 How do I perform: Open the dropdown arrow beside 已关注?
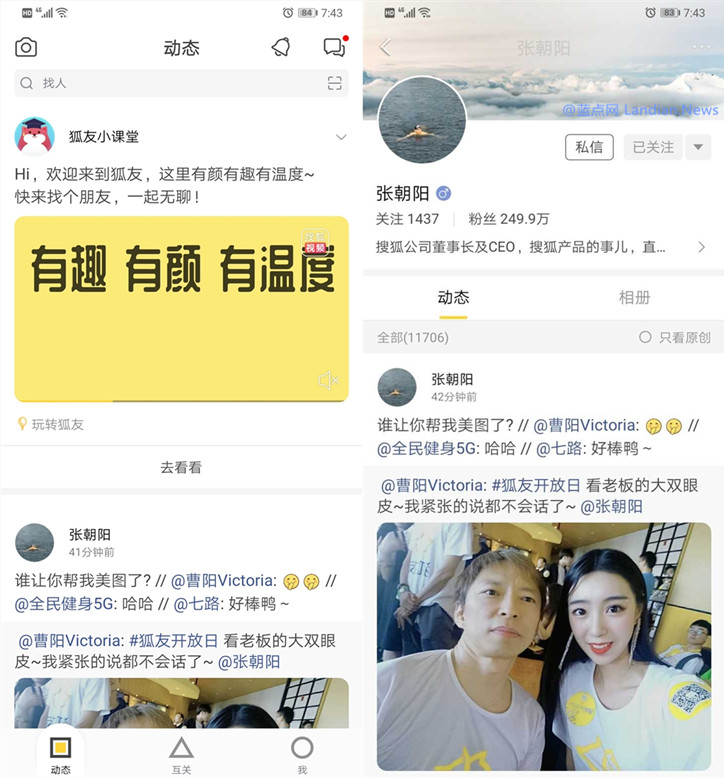pos(699,147)
